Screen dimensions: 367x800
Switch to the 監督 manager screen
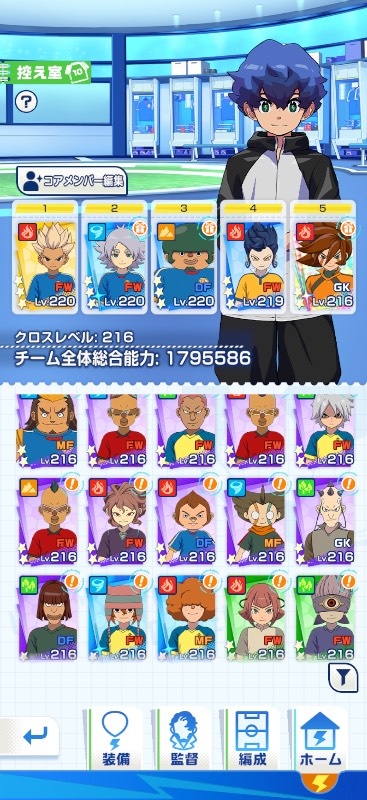[183, 739]
